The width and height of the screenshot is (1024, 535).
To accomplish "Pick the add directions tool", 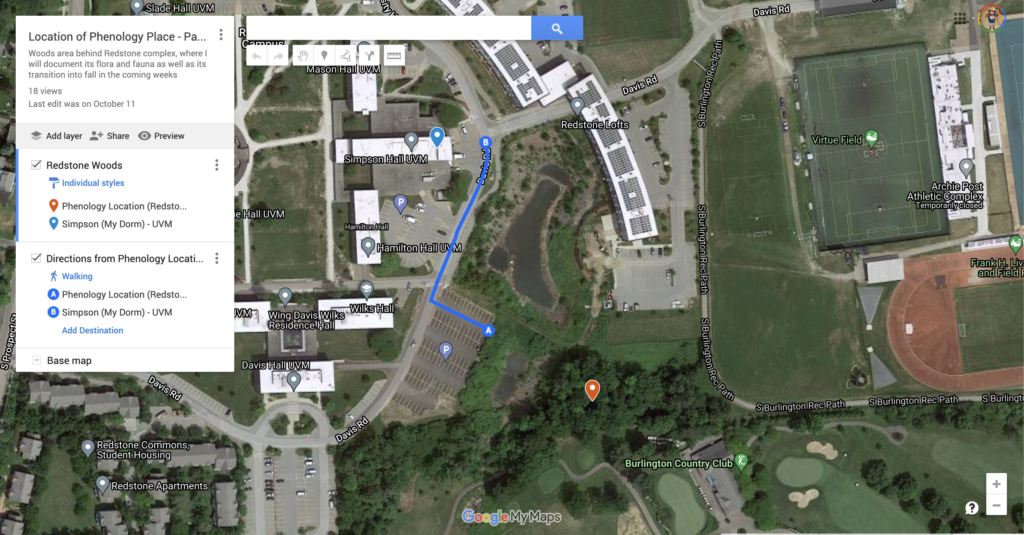I will click(368, 56).
